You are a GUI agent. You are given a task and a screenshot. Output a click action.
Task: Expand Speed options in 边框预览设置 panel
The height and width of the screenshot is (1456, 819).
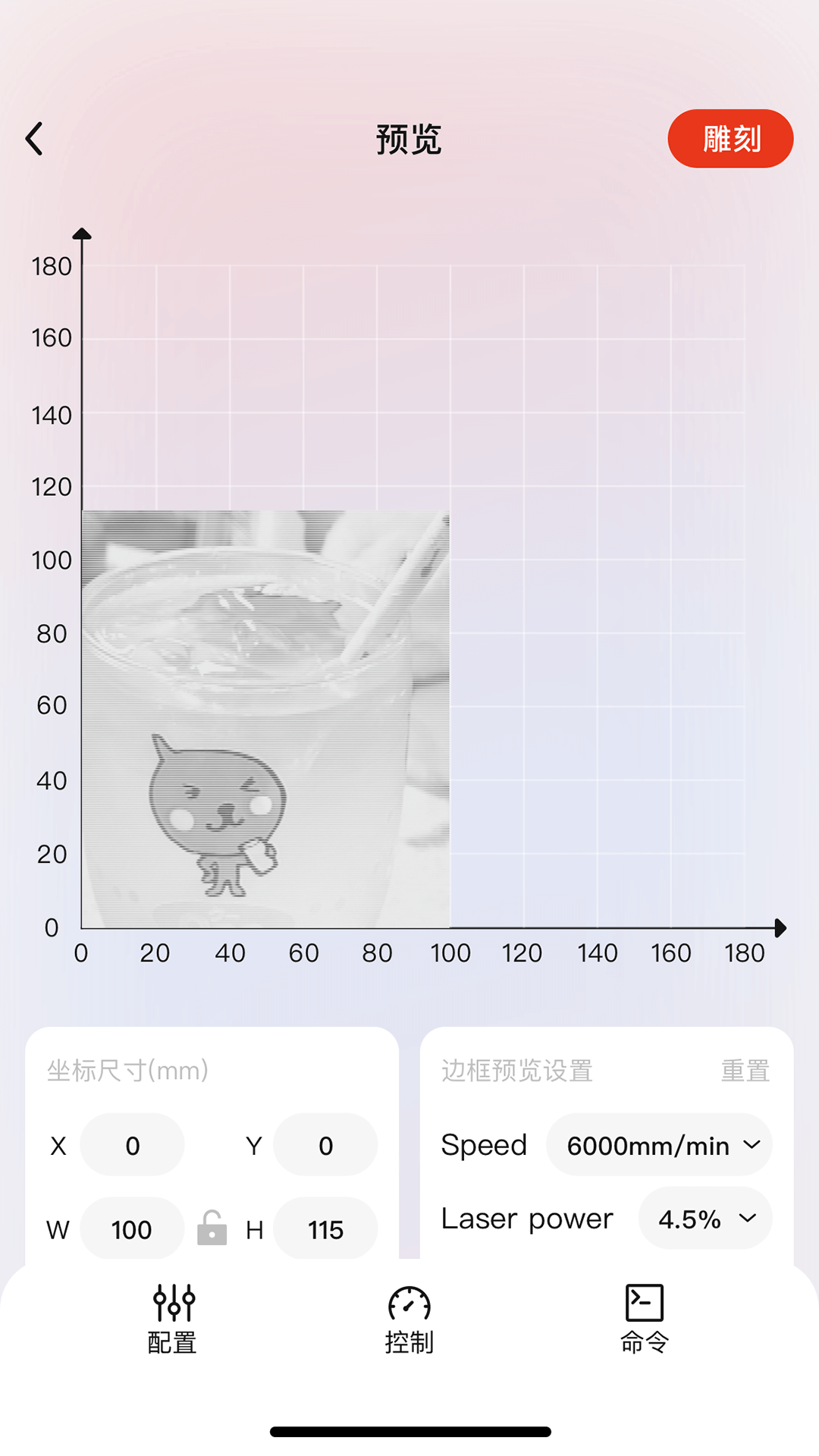(658, 1145)
